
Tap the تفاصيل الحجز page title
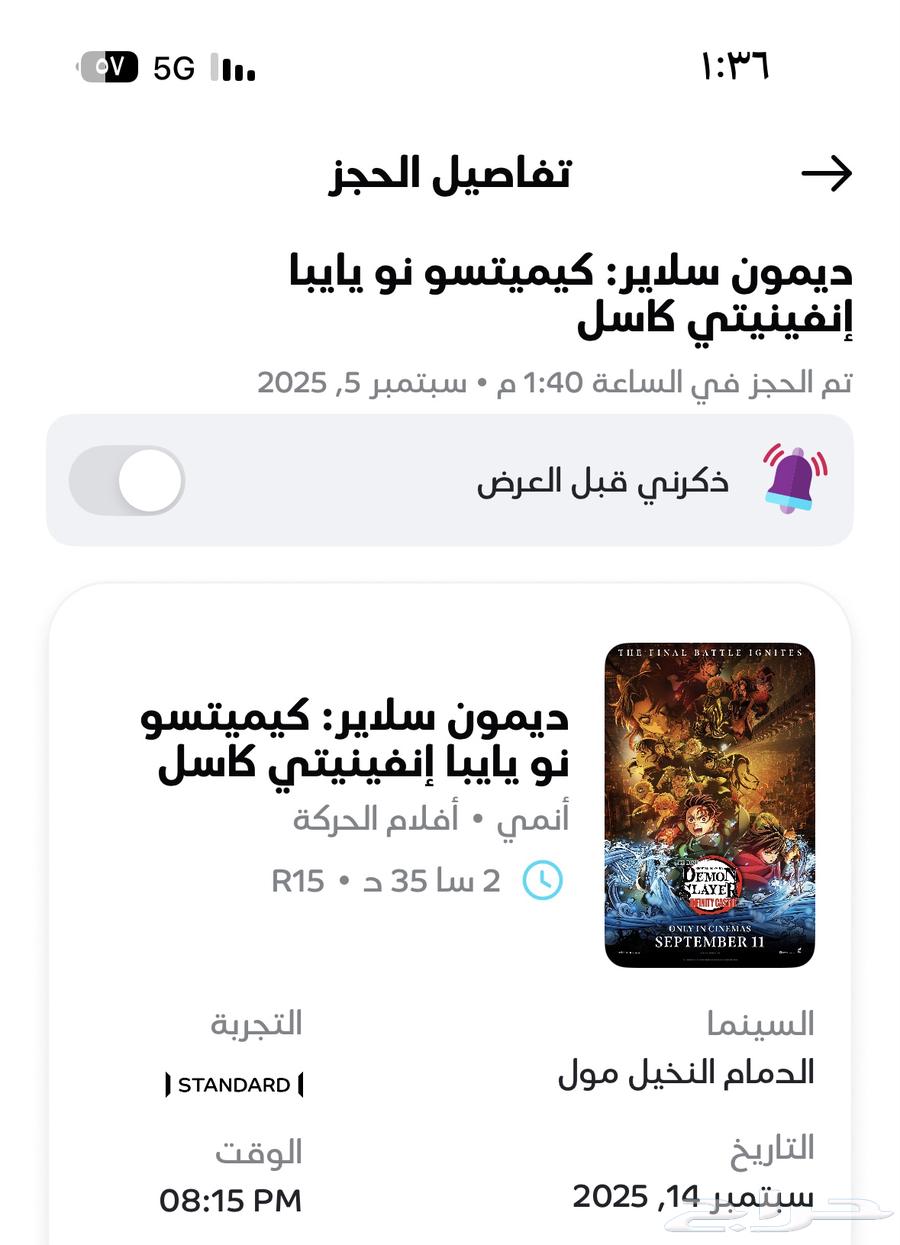point(449,175)
